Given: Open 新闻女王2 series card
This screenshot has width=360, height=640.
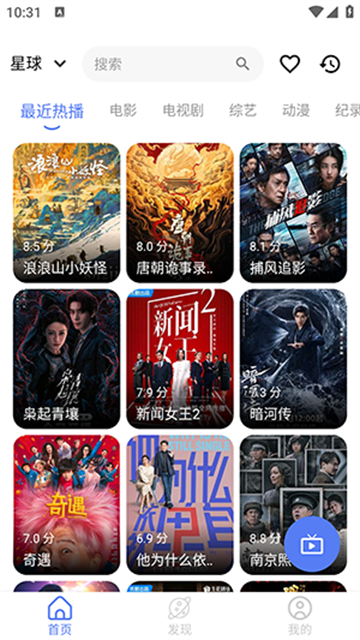Looking at the screenshot, I should coord(180,359).
